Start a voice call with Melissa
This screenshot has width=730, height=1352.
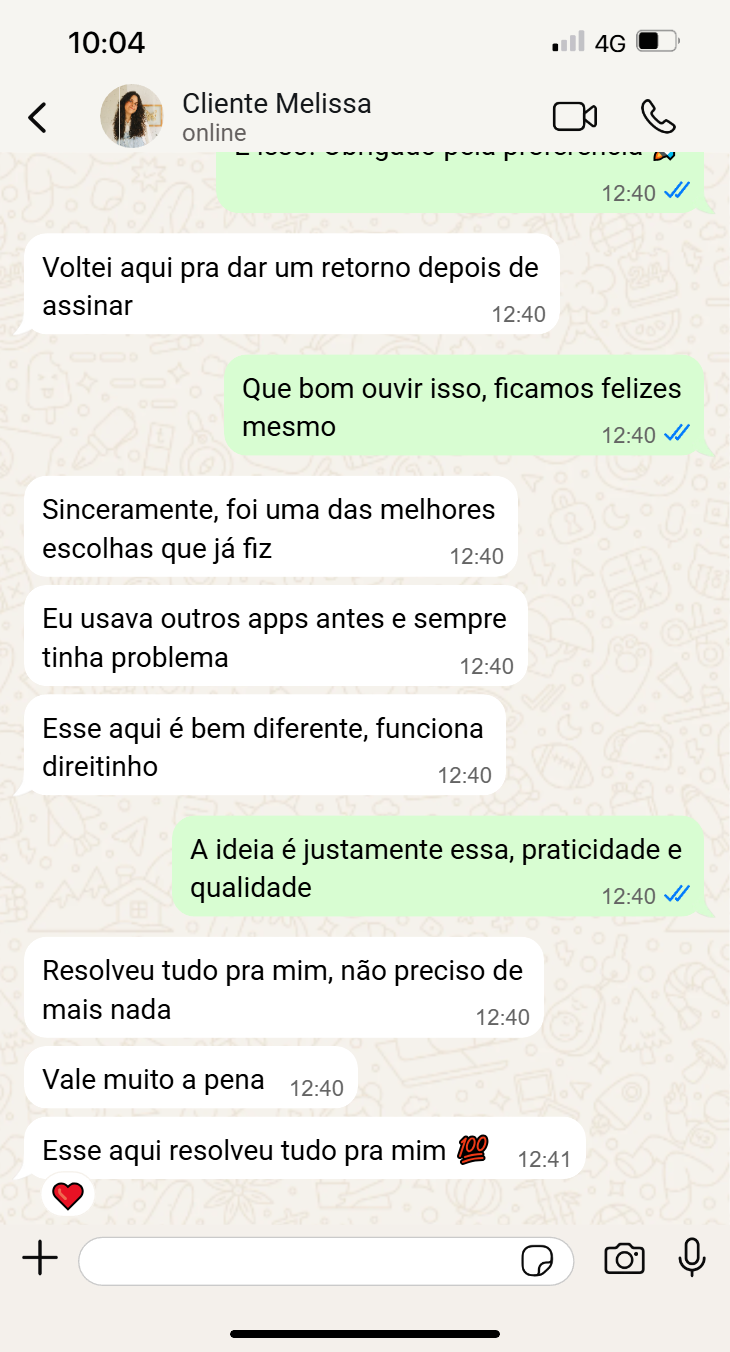[x=658, y=117]
